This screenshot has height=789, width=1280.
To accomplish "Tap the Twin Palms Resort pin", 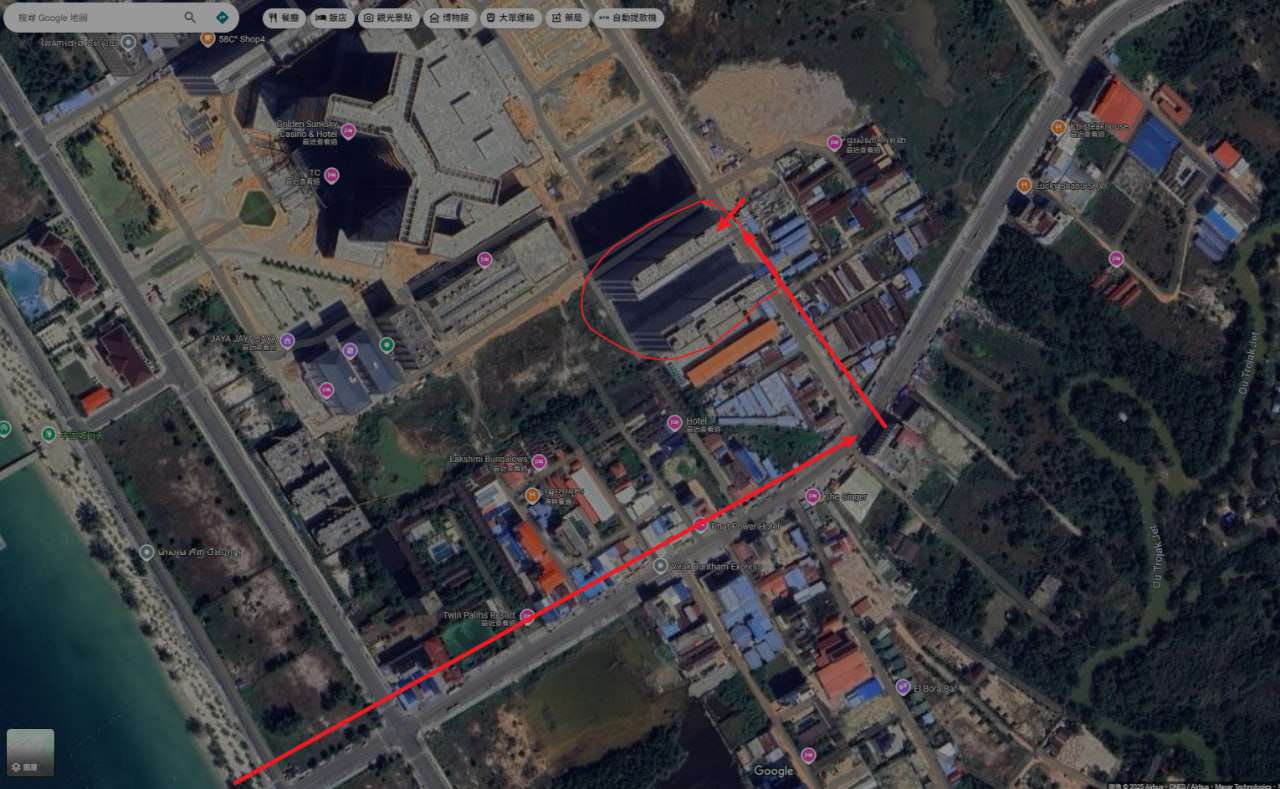I will (526, 616).
